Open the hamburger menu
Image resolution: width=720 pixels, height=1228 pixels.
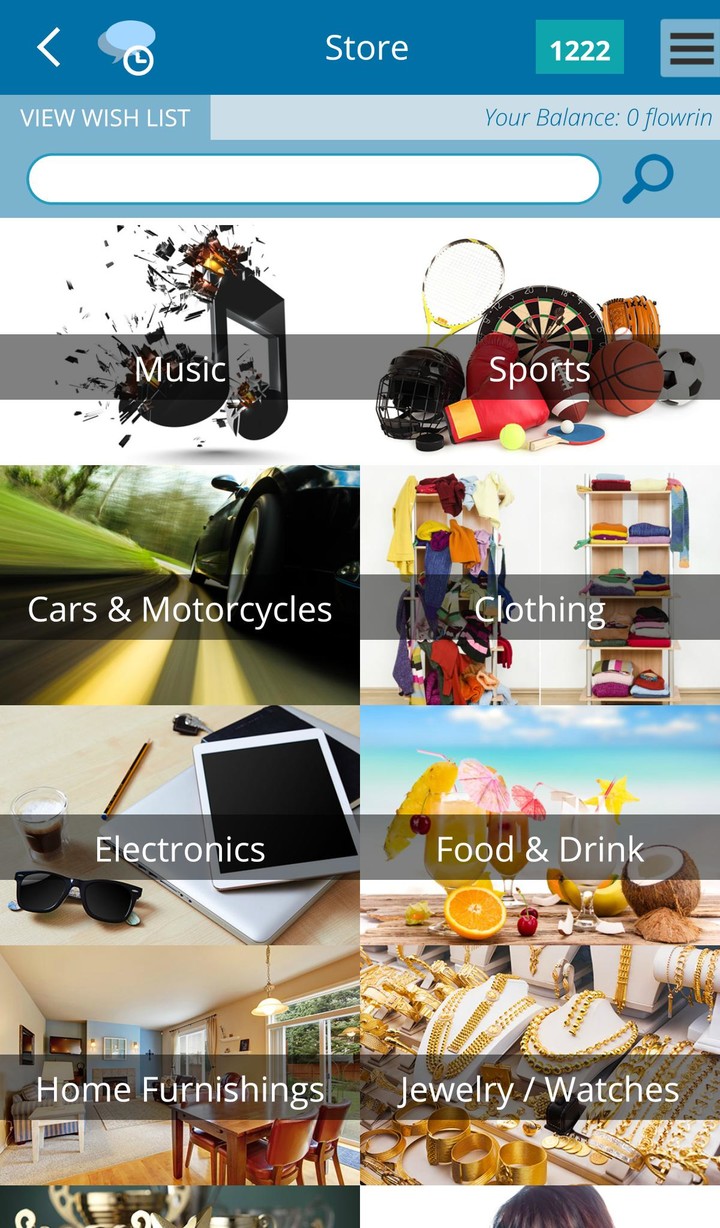tap(690, 48)
